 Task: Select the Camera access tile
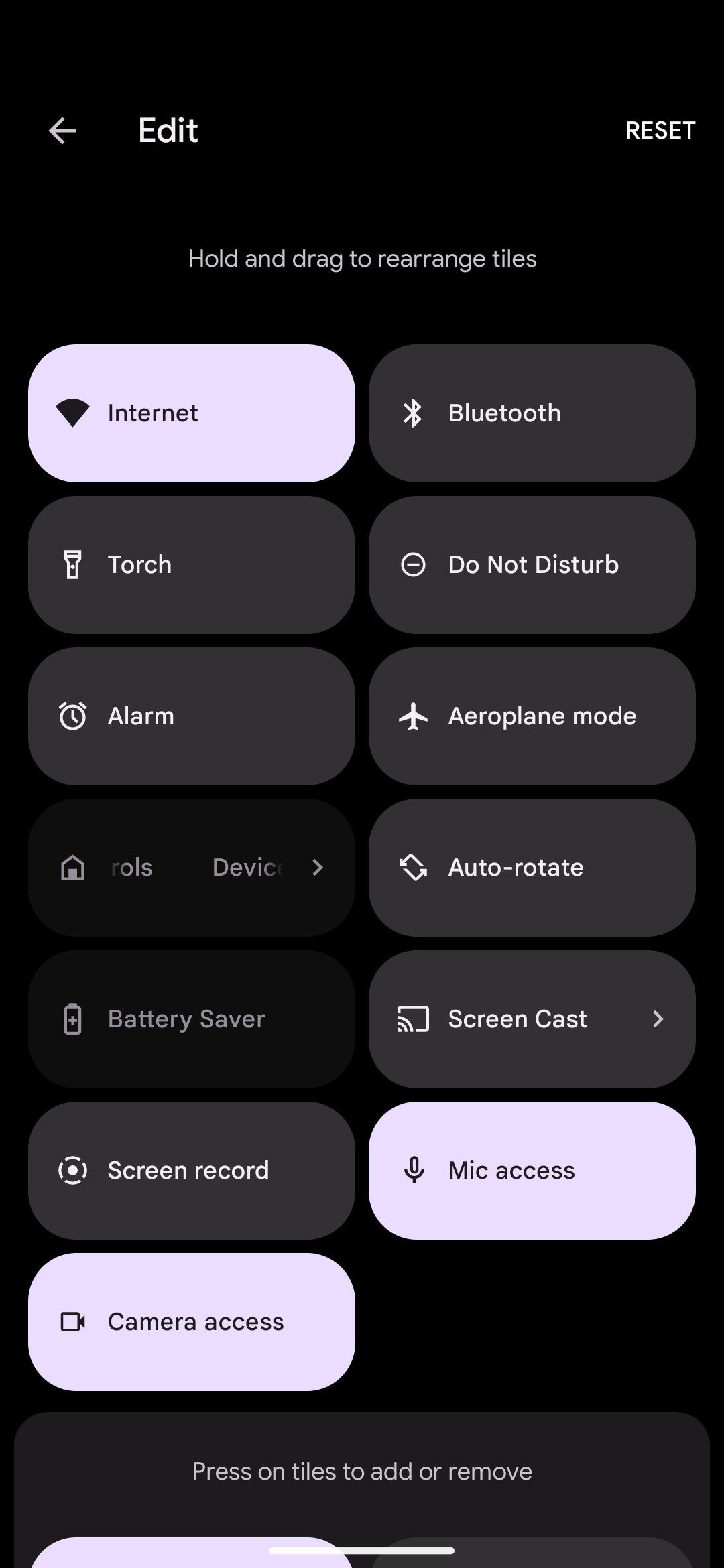(192, 1322)
